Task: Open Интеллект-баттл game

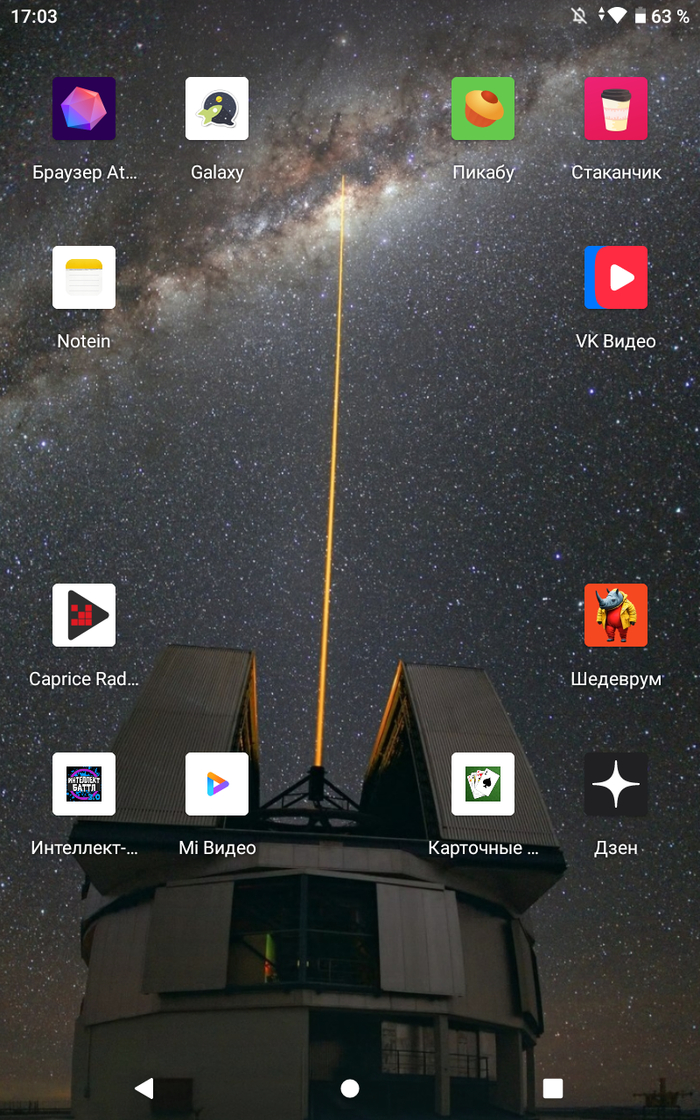Action: click(x=84, y=785)
